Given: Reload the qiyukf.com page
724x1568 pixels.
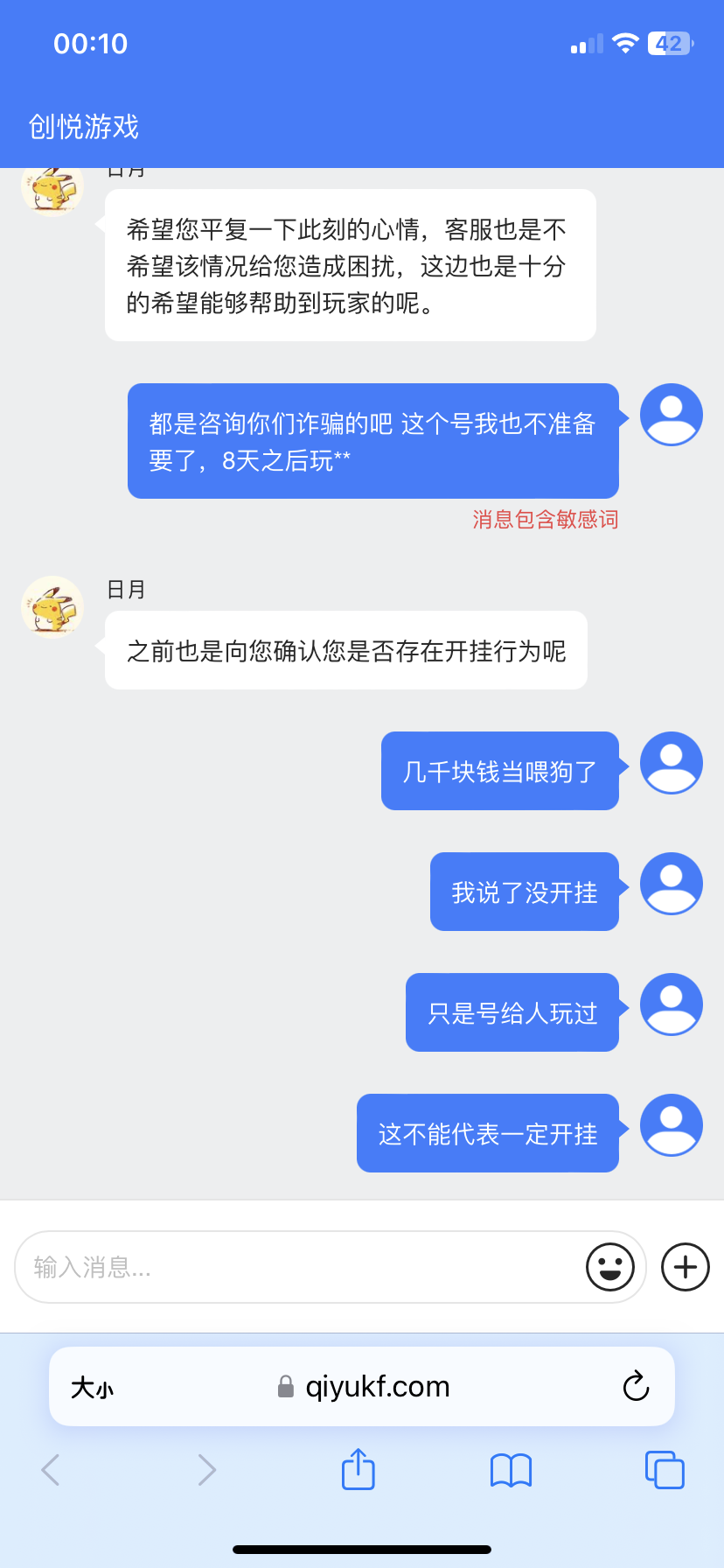Looking at the screenshot, I should coord(636,1387).
